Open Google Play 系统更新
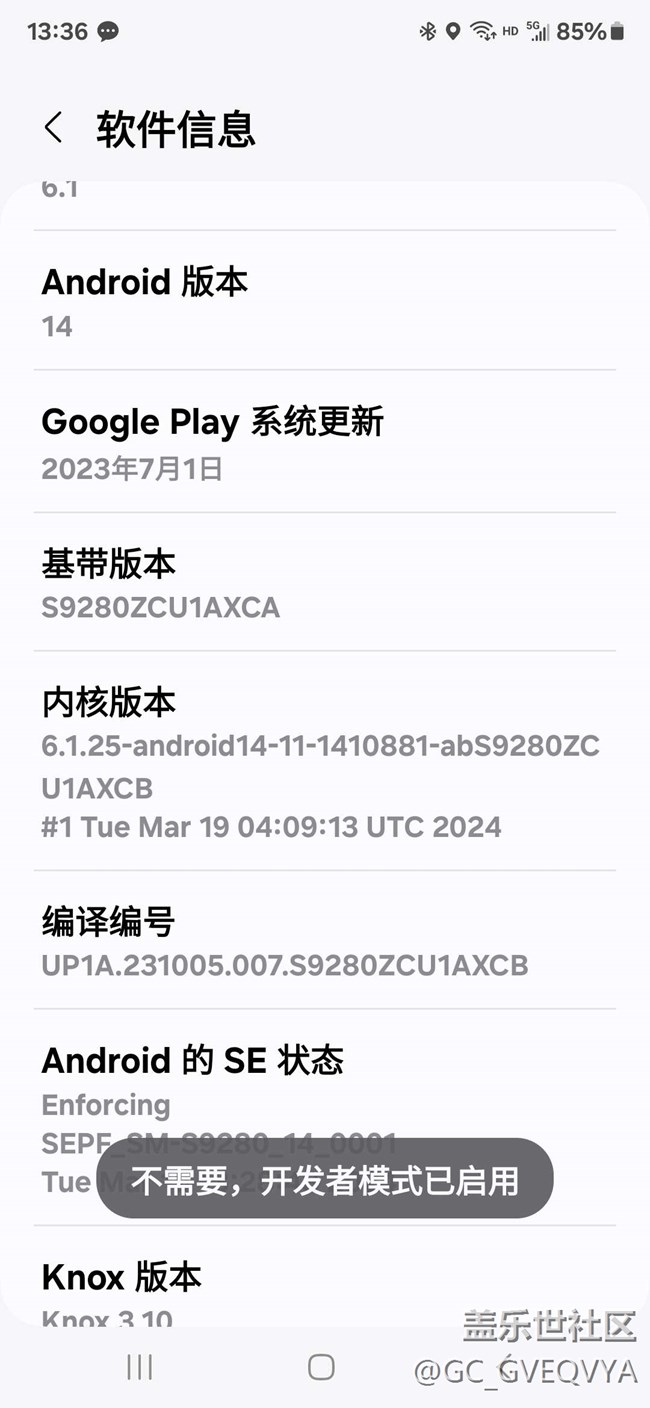Image resolution: width=650 pixels, height=1408 pixels. click(324, 442)
